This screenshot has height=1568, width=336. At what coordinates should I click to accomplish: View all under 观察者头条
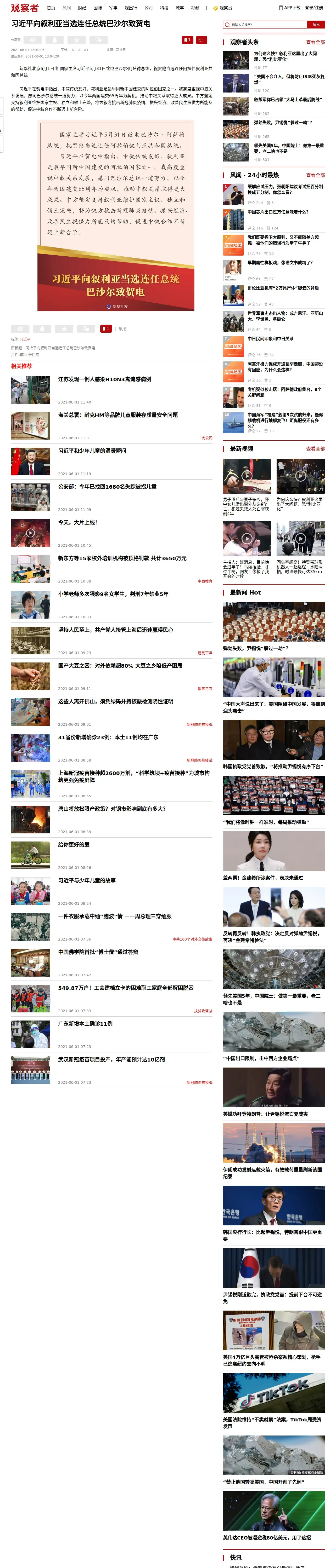[x=315, y=42]
